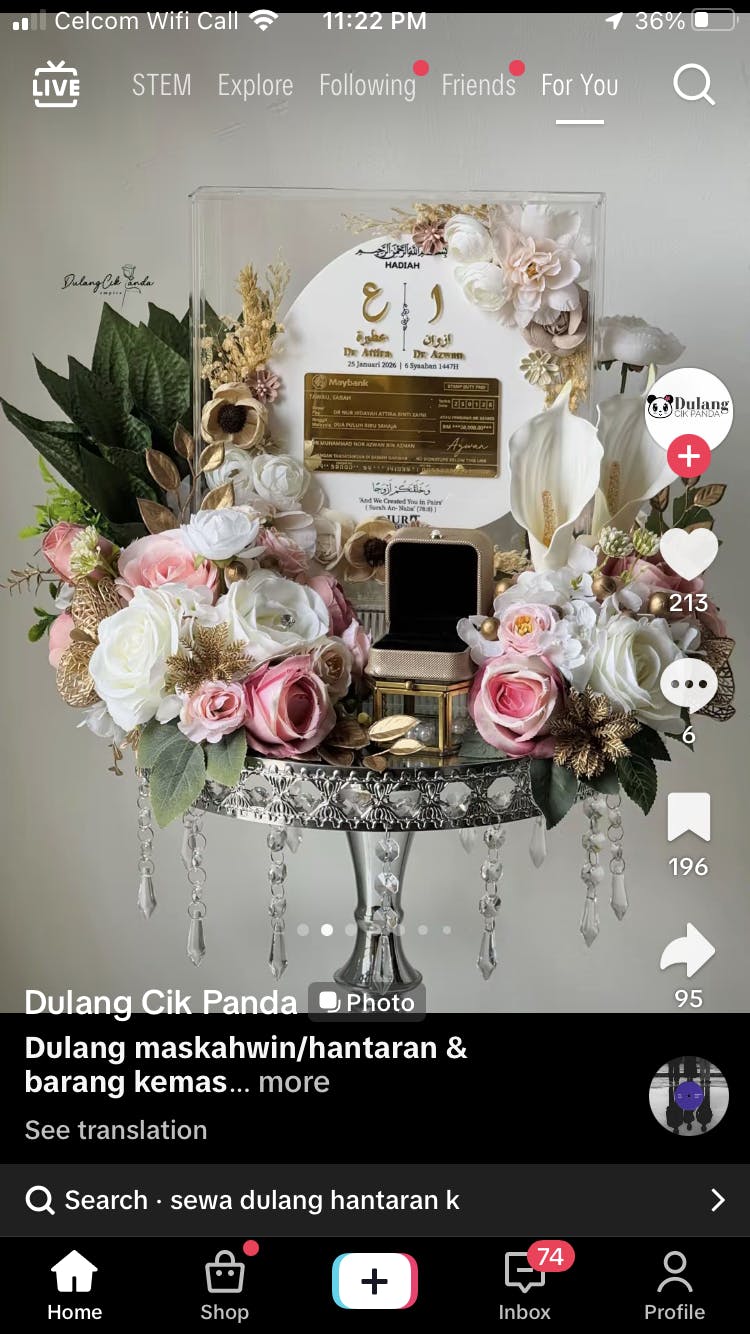Share this post
Image resolution: width=750 pixels, height=1334 pixels.
[688, 950]
